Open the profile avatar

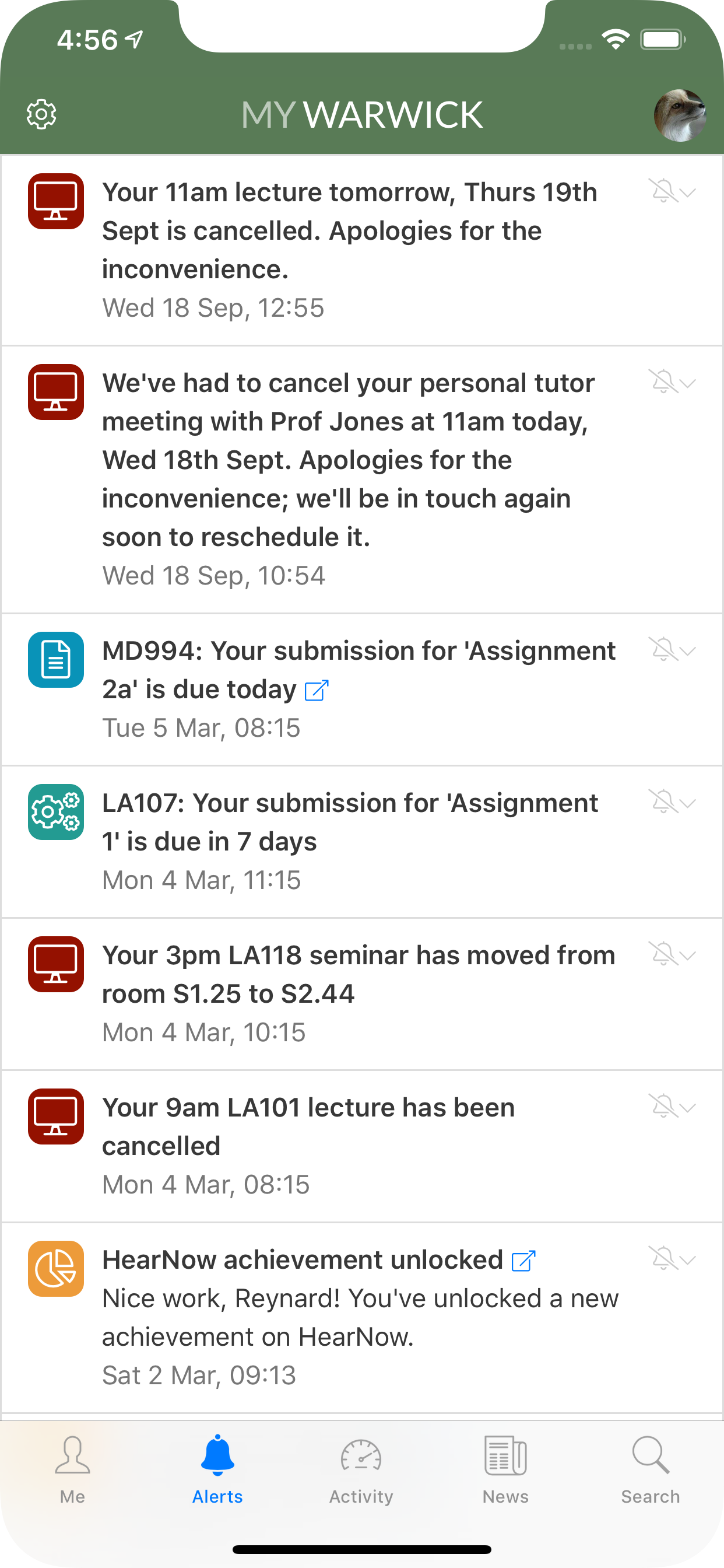pyautogui.click(x=679, y=115)
